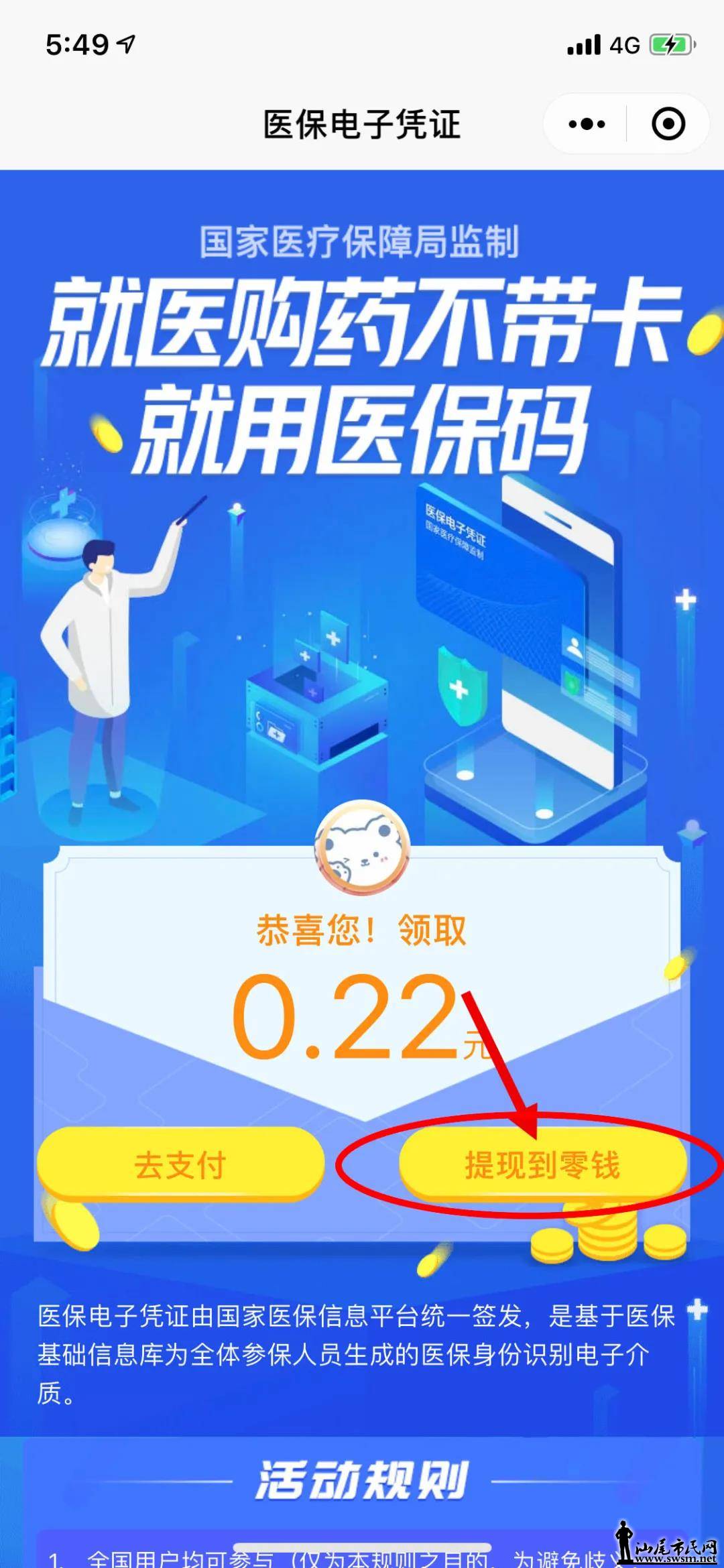Withdraw the reward with 提现到零钱
Screen dimensions: 724x1568
point(542,1165)
